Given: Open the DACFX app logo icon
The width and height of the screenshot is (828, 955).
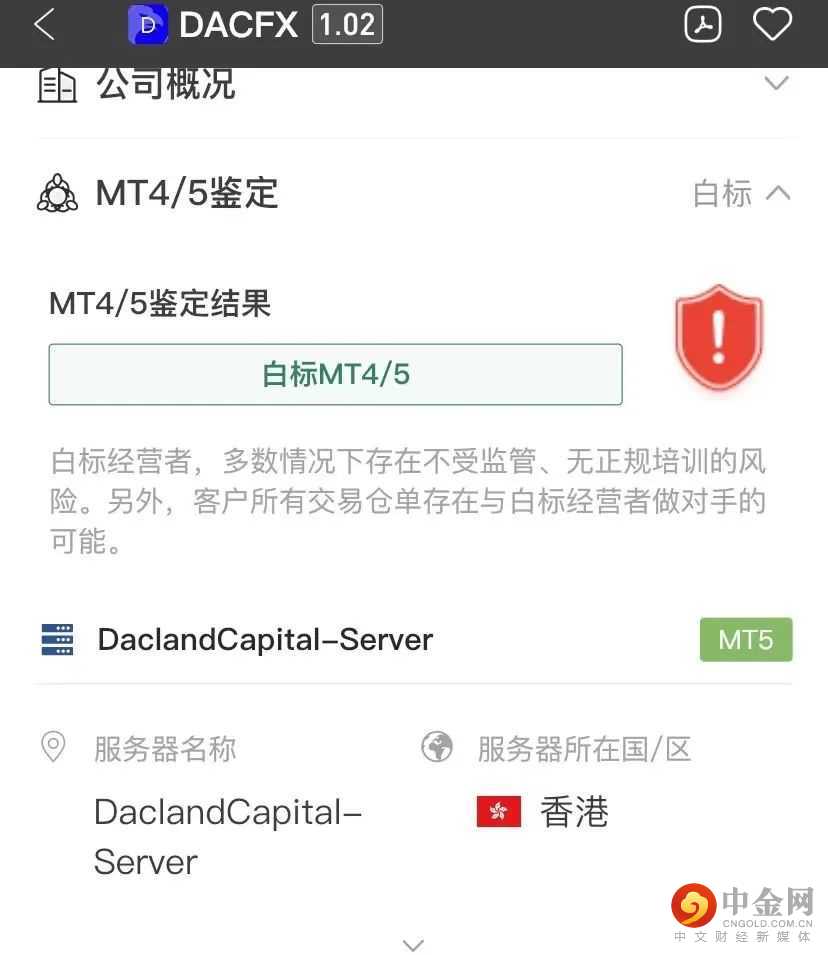Looking at the screenshot, I should pyautogui.click(x=147, y=24).
